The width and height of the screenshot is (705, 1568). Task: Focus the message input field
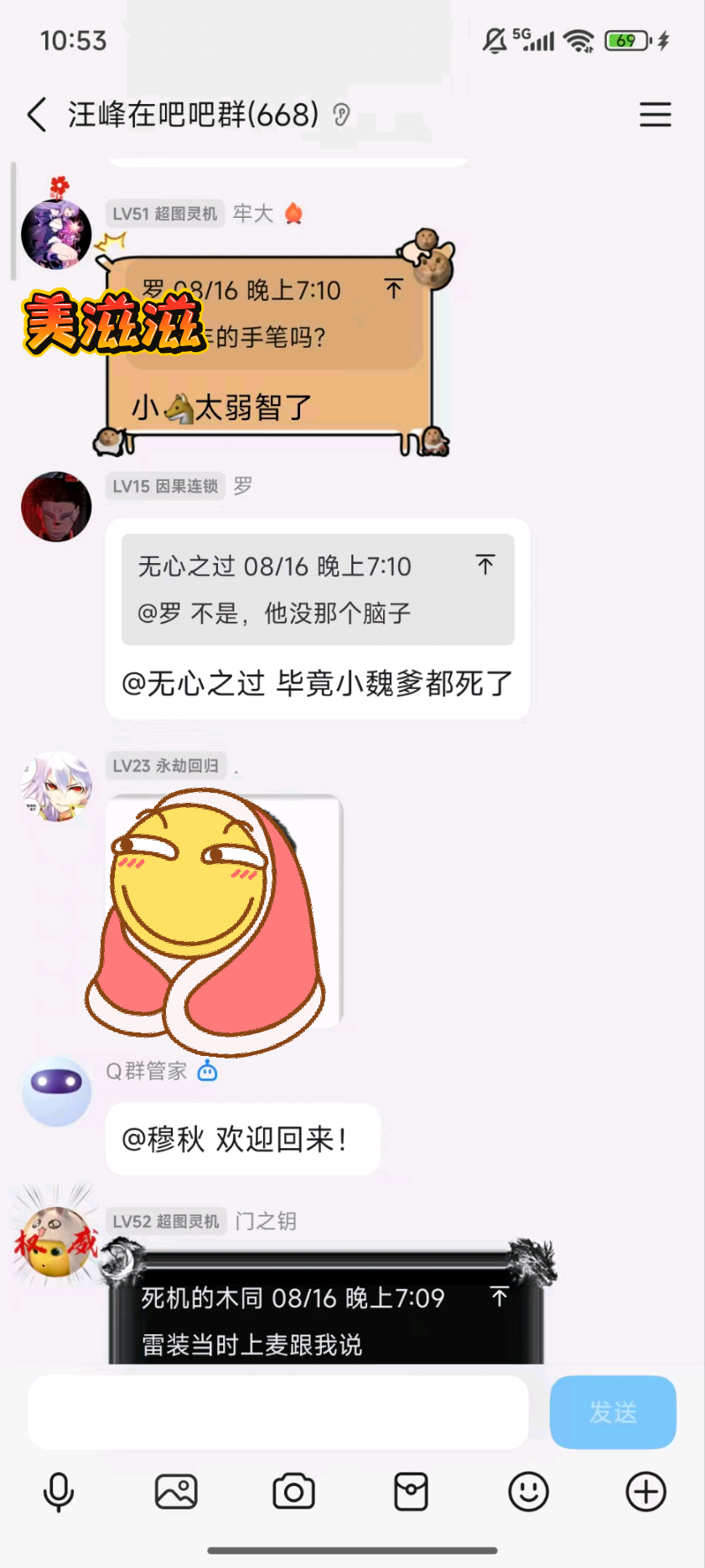tap(278, 1412)
